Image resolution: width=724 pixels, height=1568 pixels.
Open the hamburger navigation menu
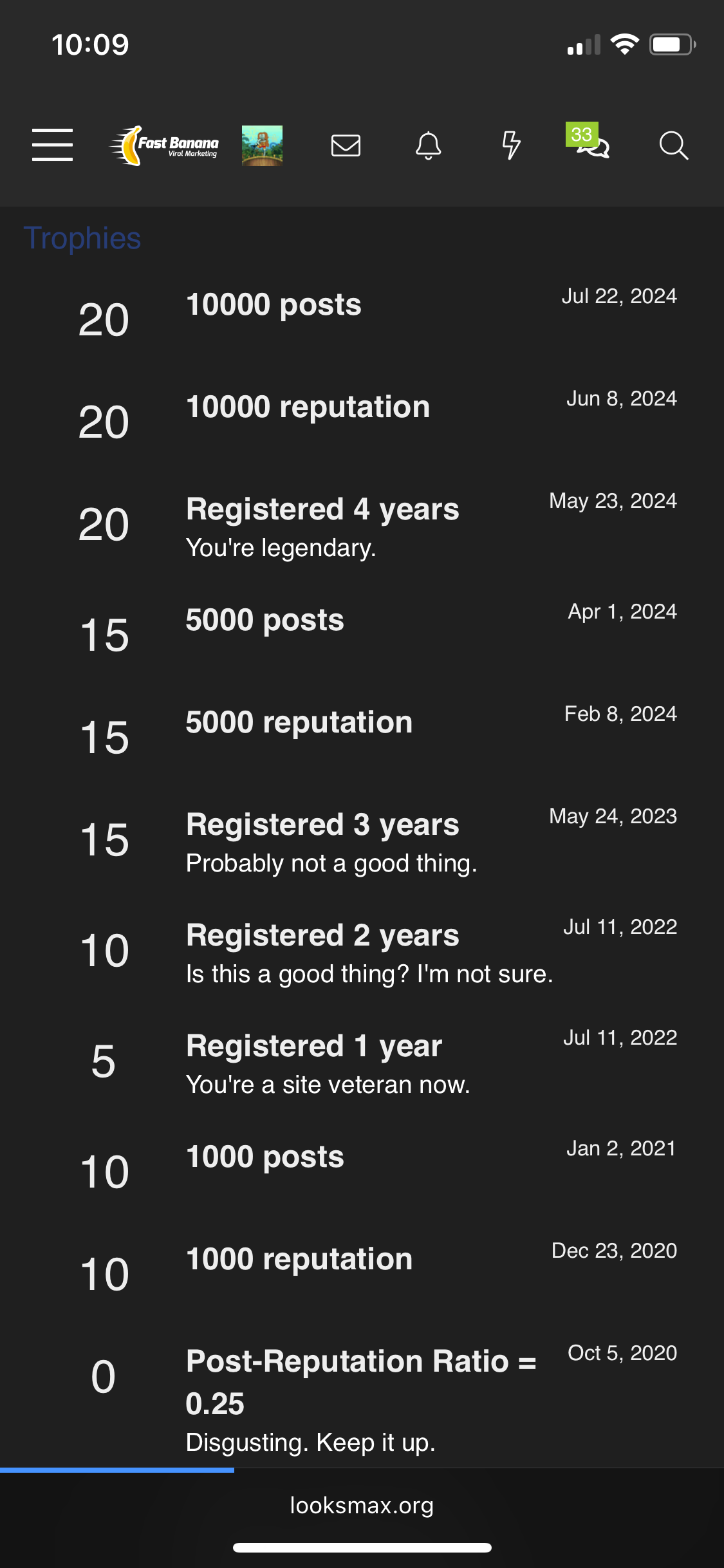click(x=52, y=145)
